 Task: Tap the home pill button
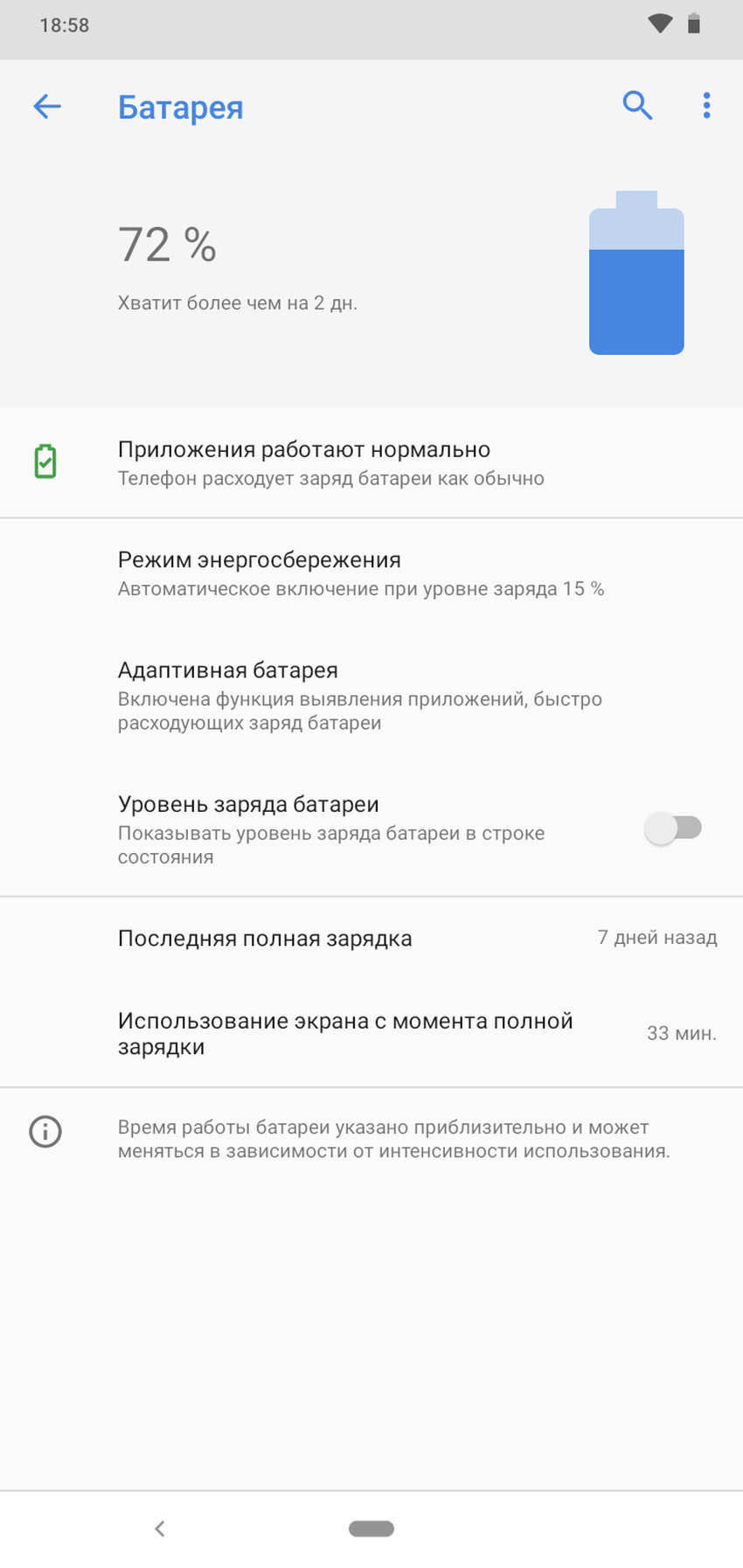click(x=371, y=1528)
